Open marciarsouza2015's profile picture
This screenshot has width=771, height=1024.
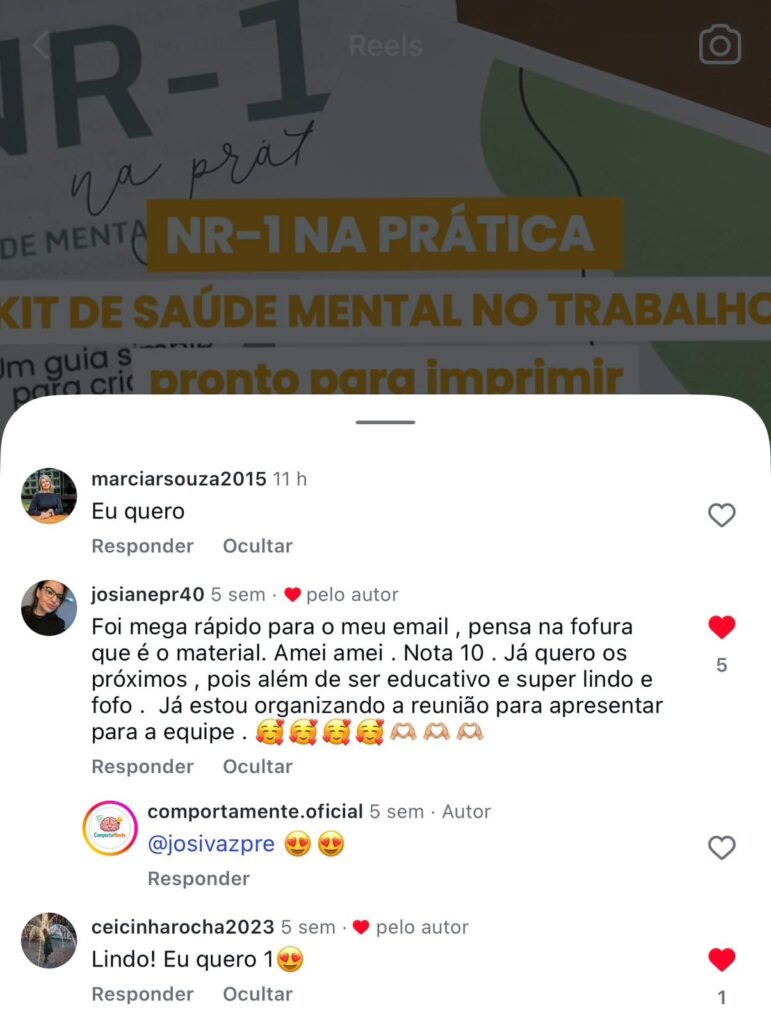[x=49, y=495]
